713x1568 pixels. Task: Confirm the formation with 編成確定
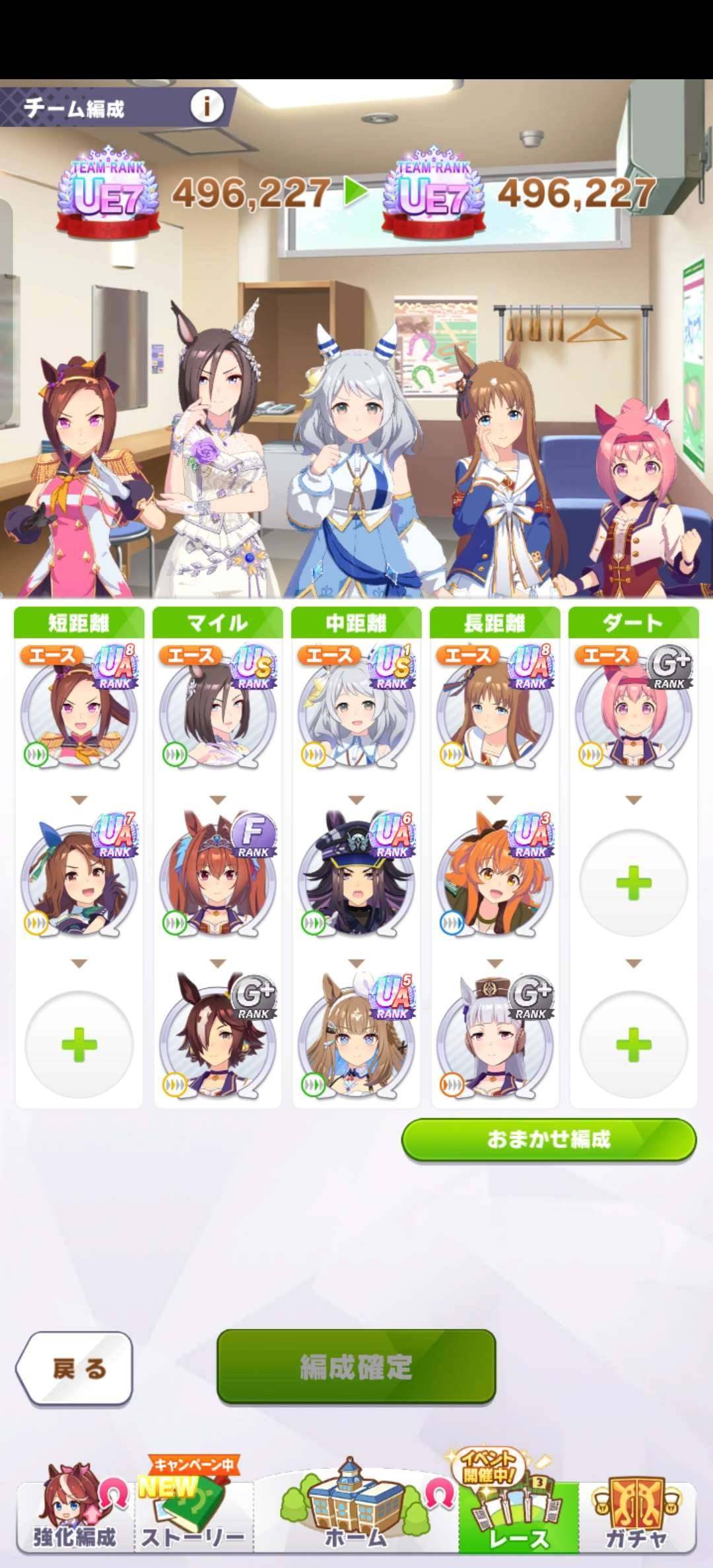(x=356, y=1367)
